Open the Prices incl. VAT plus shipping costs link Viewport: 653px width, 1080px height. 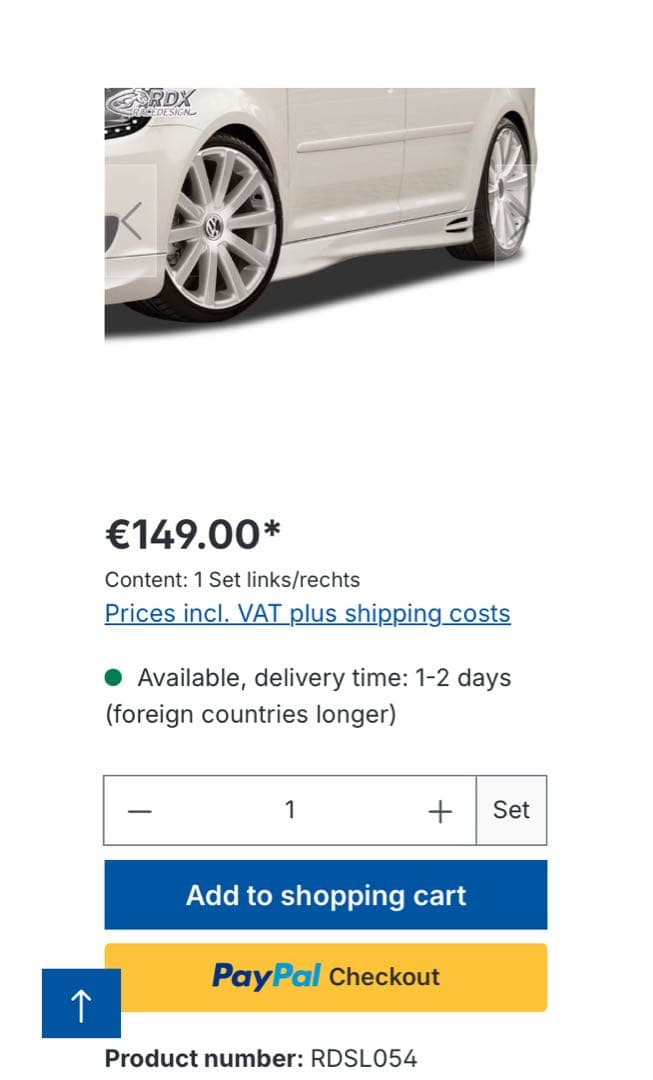pyautogui.click(x=307, y=613)
